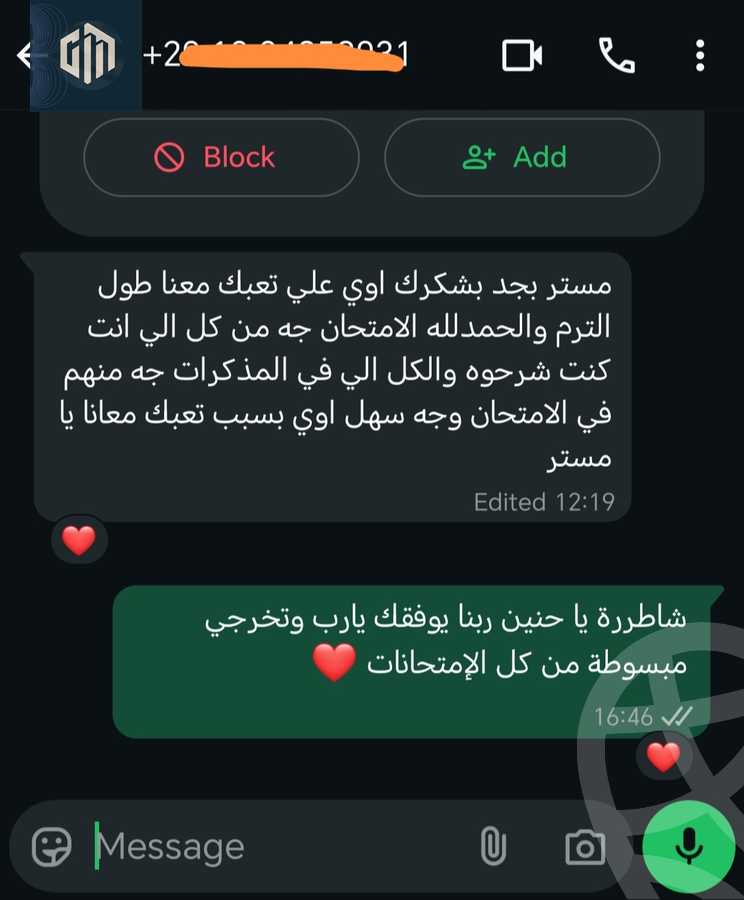Start a voice call with this number

[616, 55]
